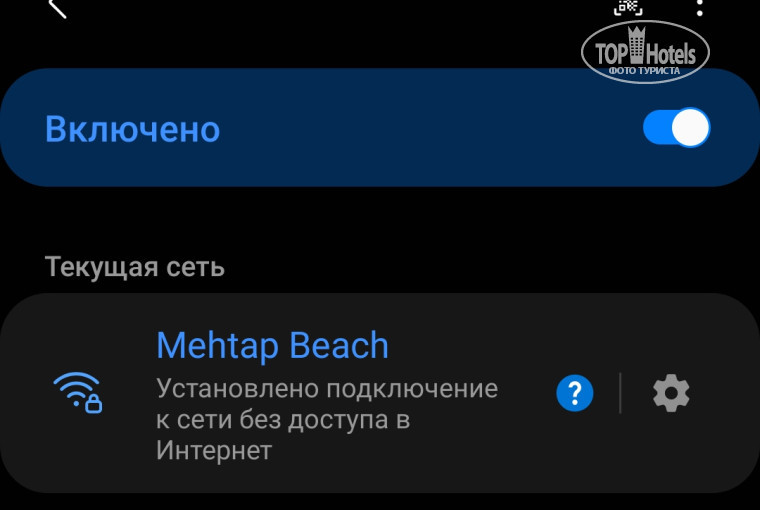Open Mehtap Beach settings gear

coord(671,393)
